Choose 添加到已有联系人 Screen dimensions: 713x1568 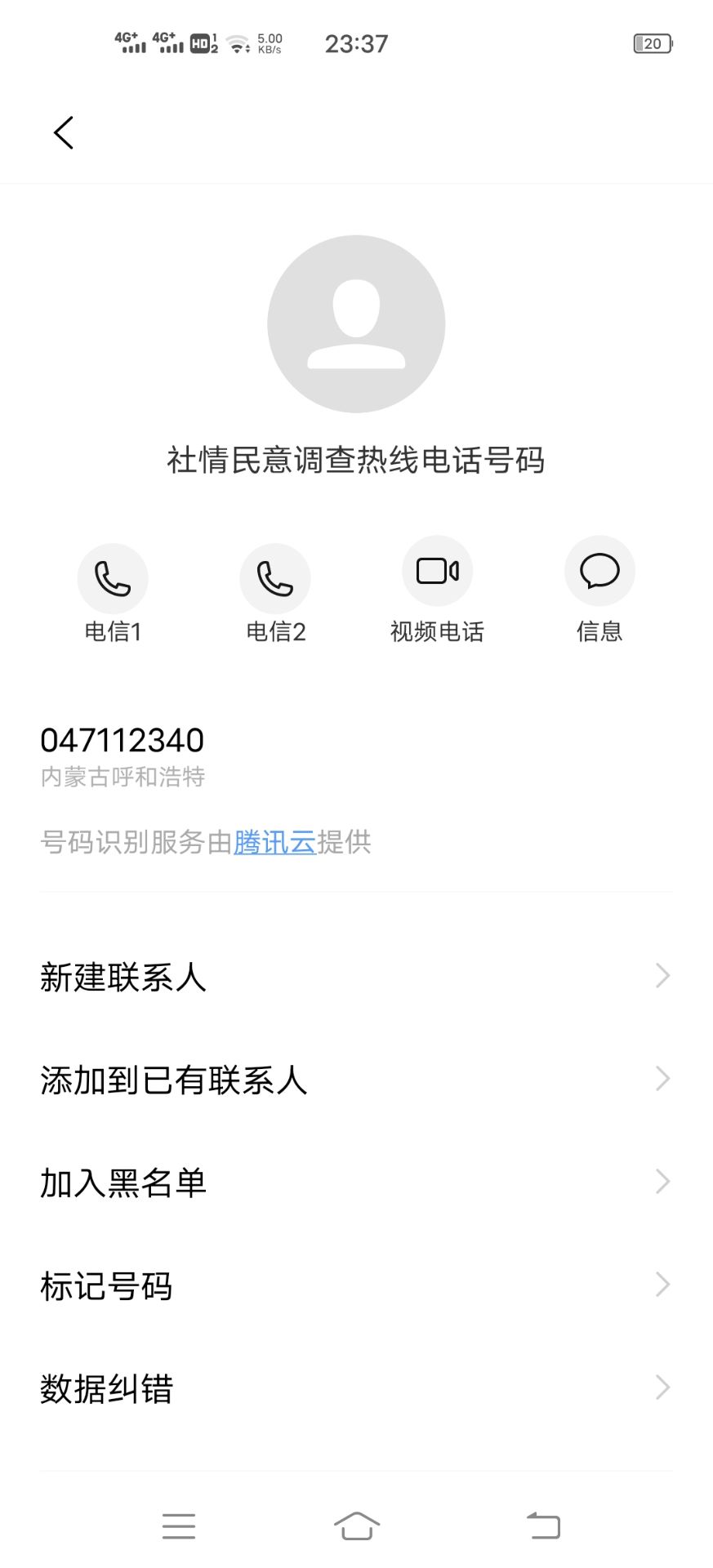(x=356, y=1080)
